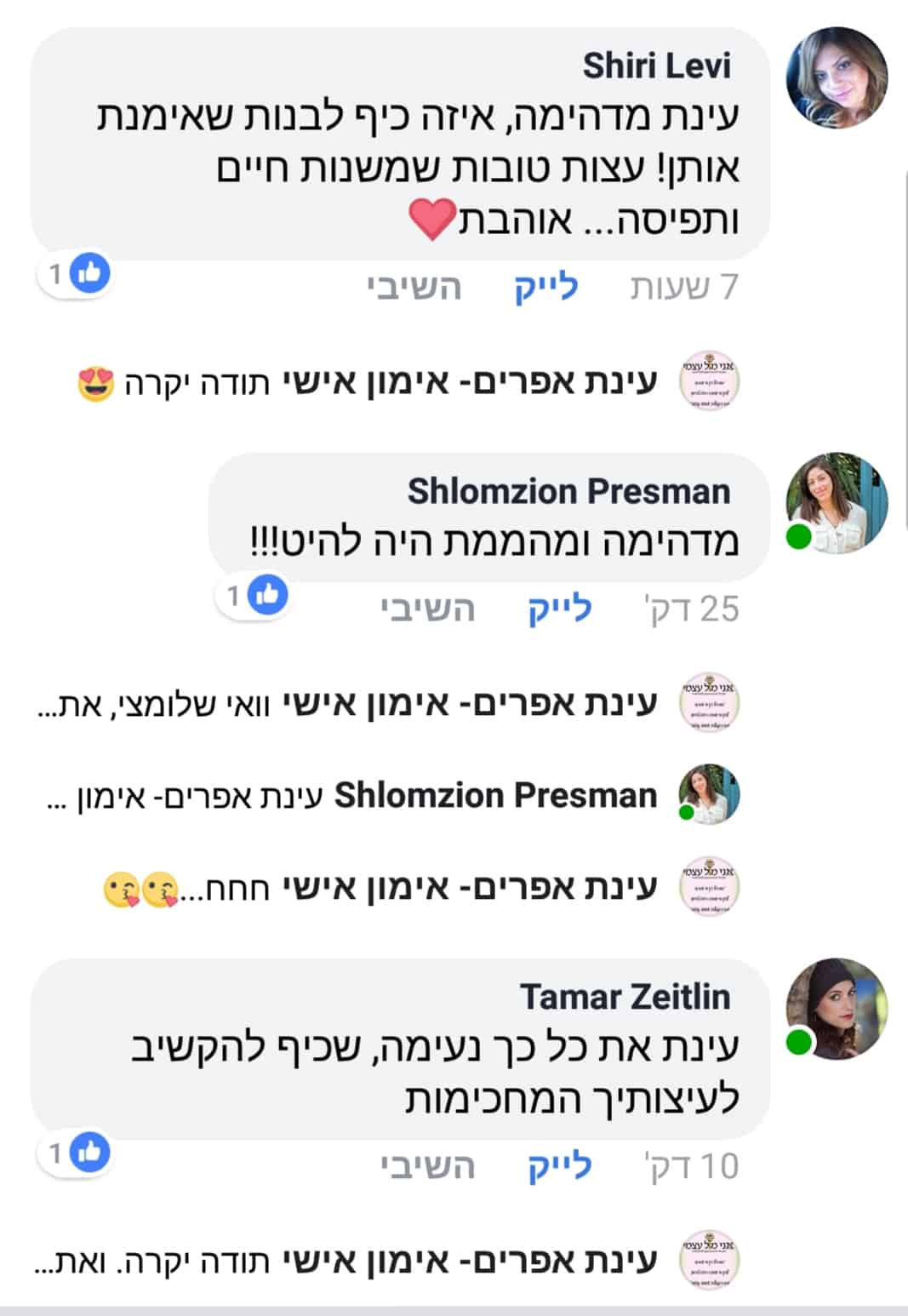Open Tamar Zeitlin's name link
Viewport: 908px width, 1316px height.
(625, 997)
